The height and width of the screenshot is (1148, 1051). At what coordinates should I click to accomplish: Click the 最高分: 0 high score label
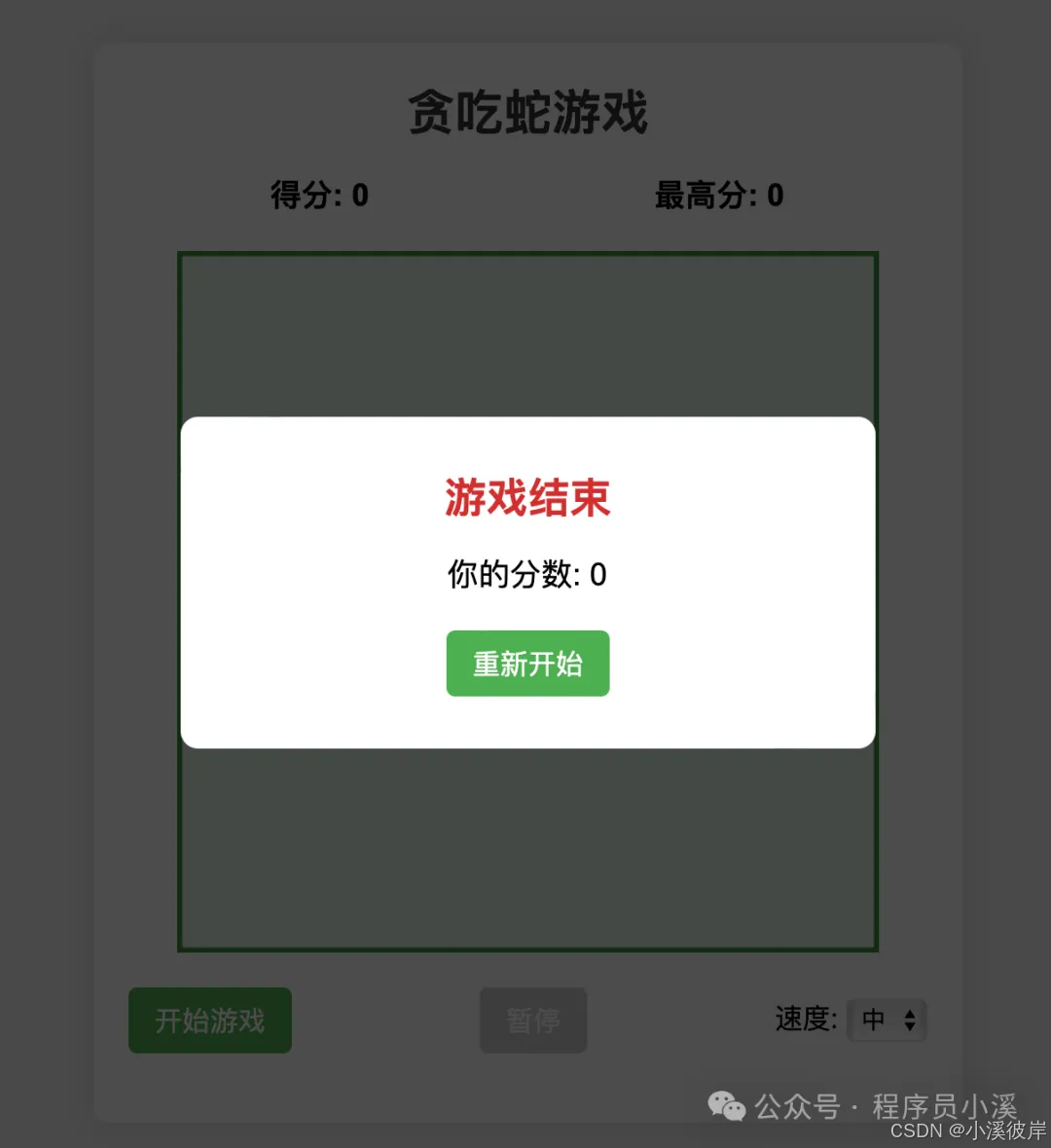tap(717, 196)
